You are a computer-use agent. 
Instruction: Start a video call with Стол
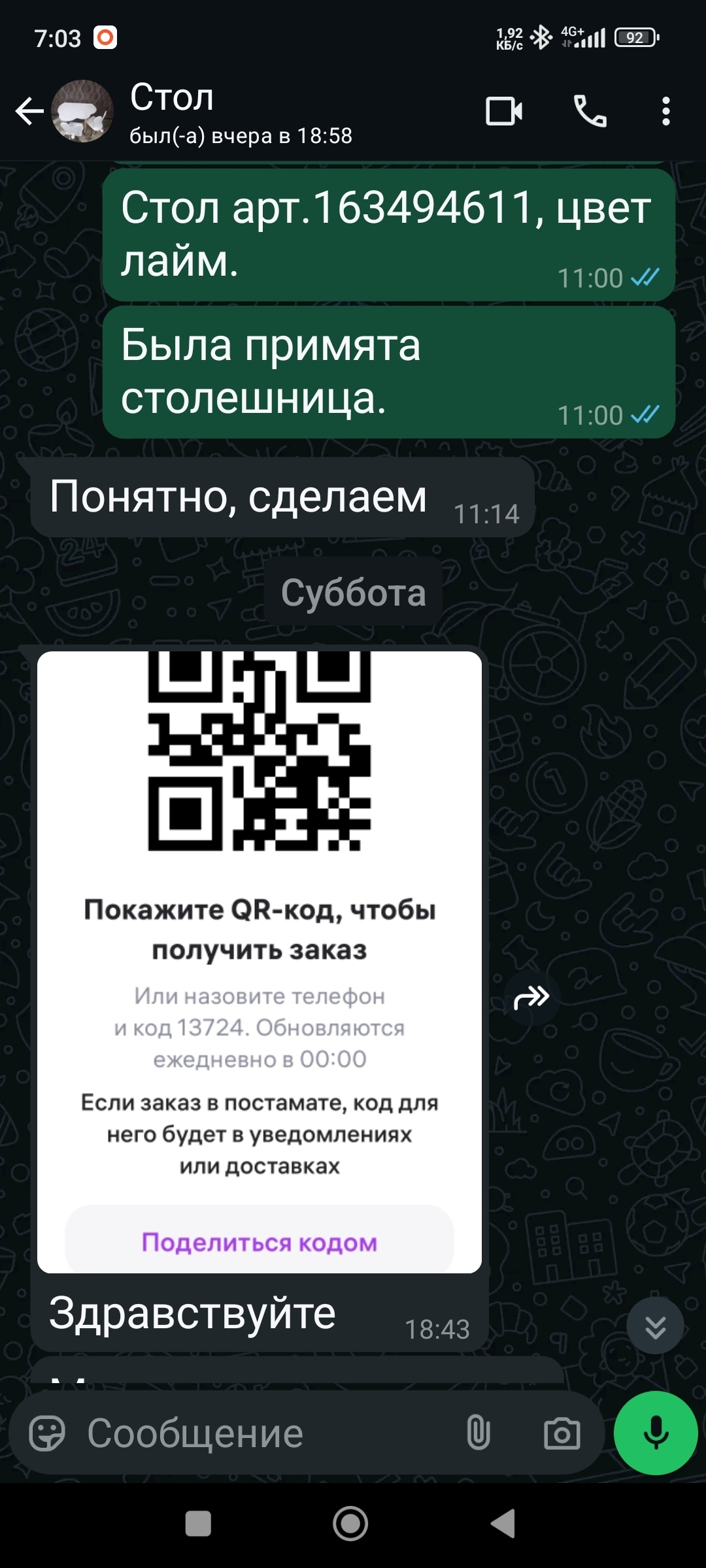point(504,111)
